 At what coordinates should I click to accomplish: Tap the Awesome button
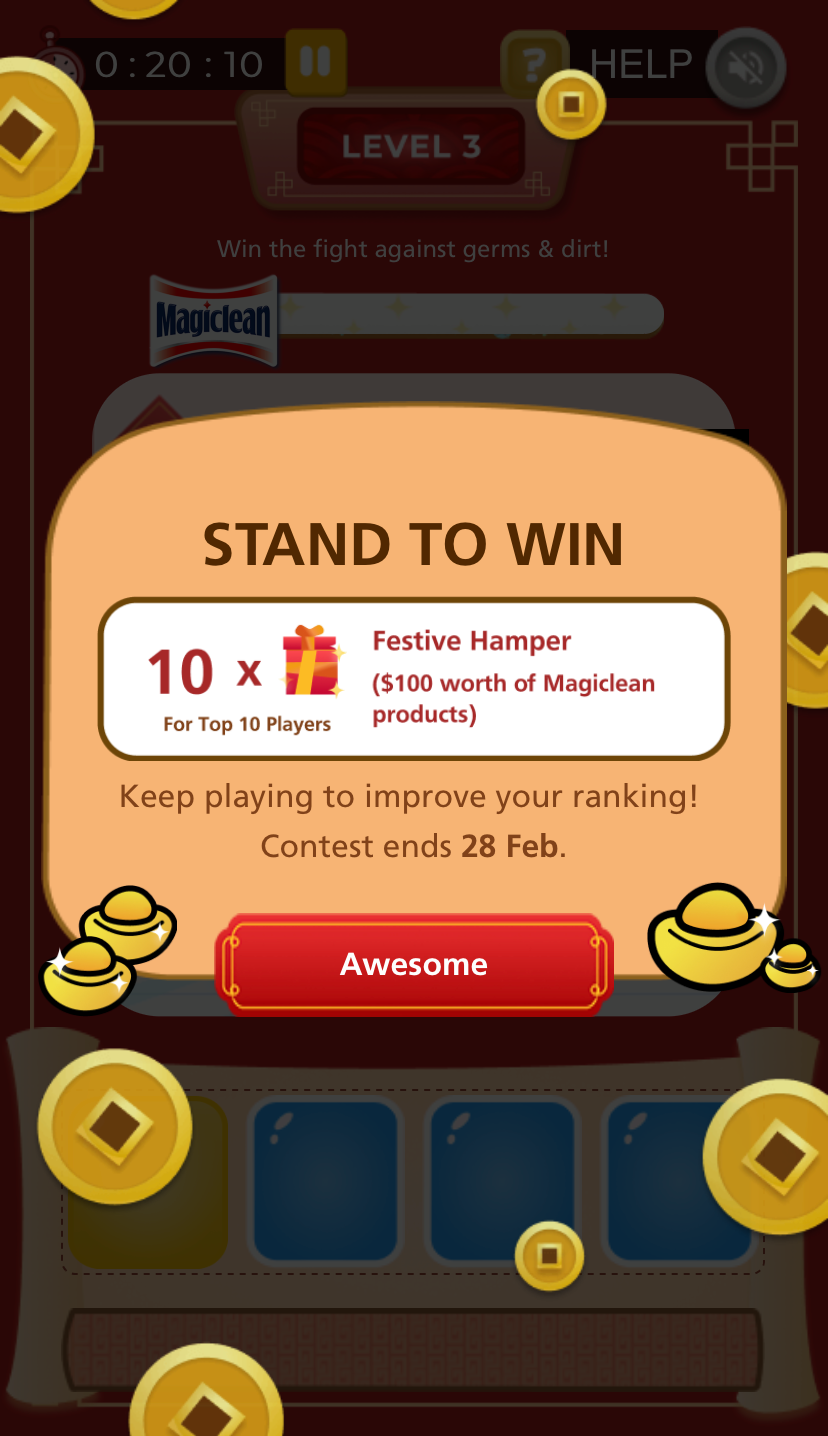click(413, 964)
